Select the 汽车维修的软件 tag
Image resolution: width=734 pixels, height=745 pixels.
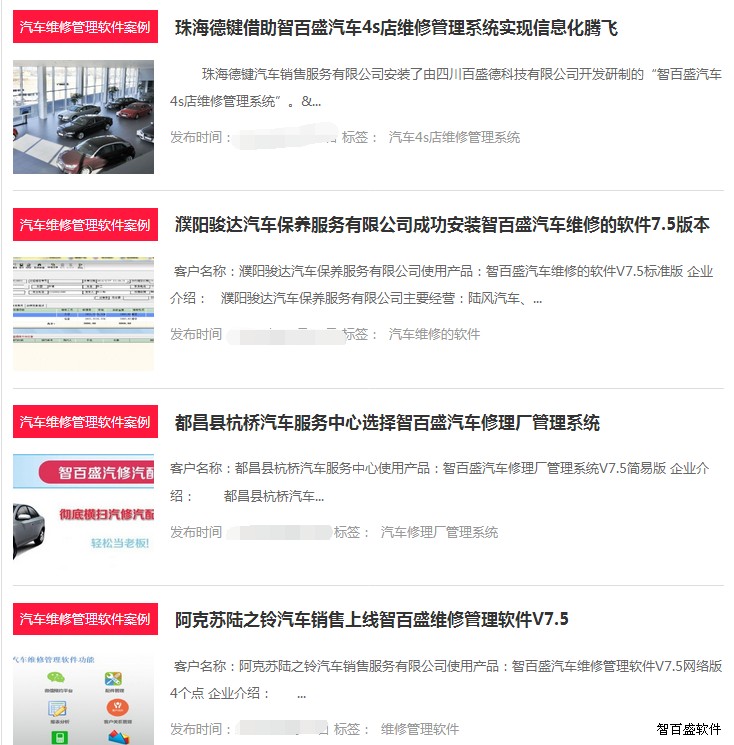(434, 334)
